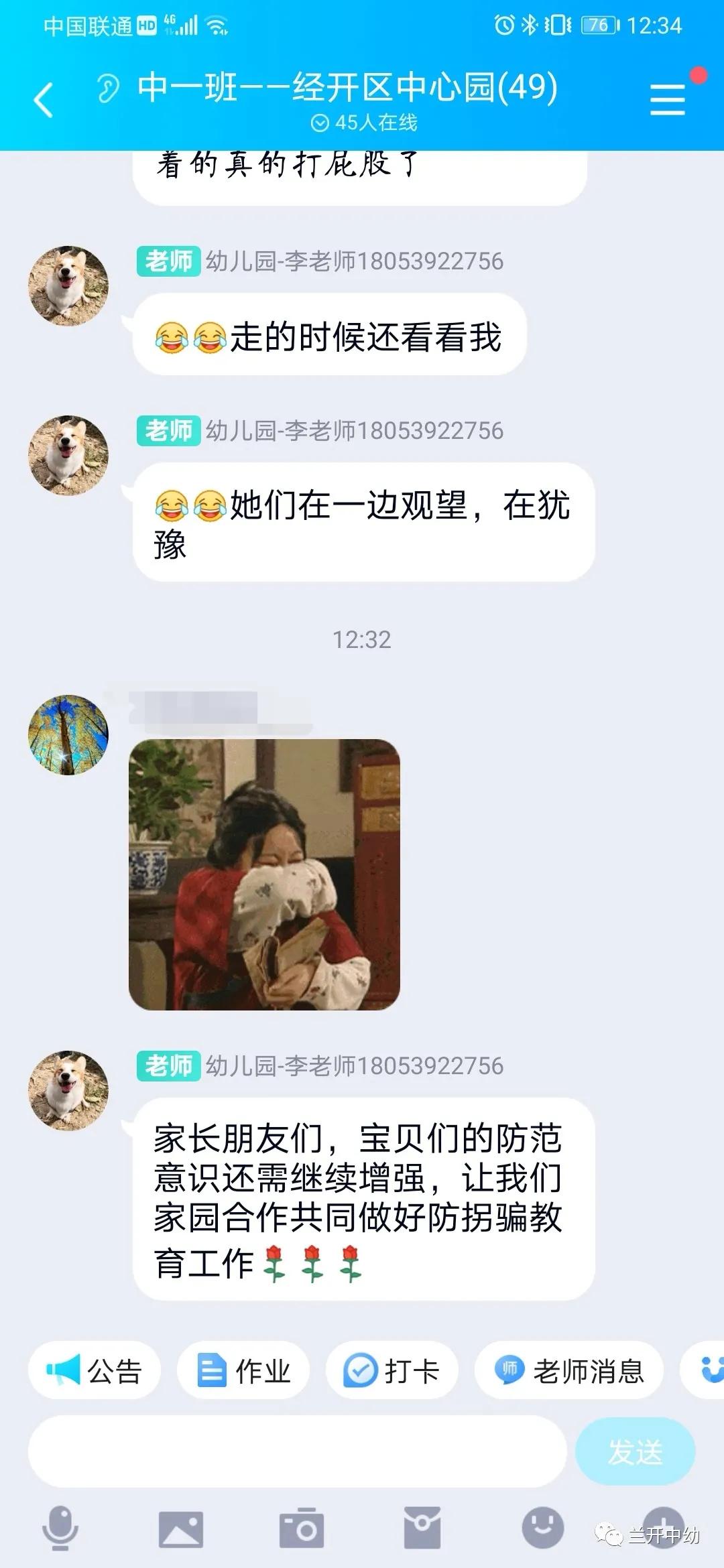This screenshot has height=1568, width=724.
Task: View the crying woman sticker image
Action: (x=264, y=874)
